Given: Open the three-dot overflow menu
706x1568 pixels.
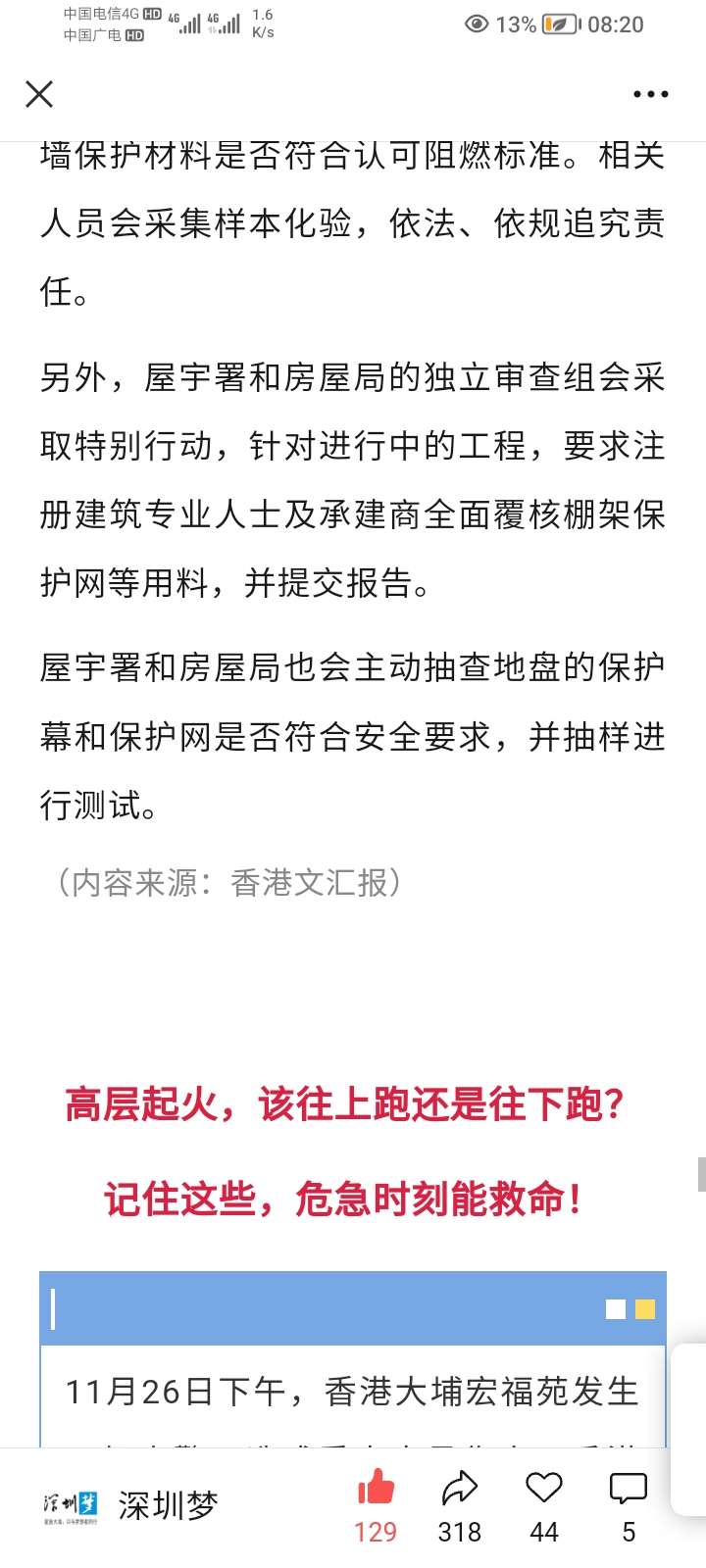Looking at the screenshot, I should pos(650,95).
